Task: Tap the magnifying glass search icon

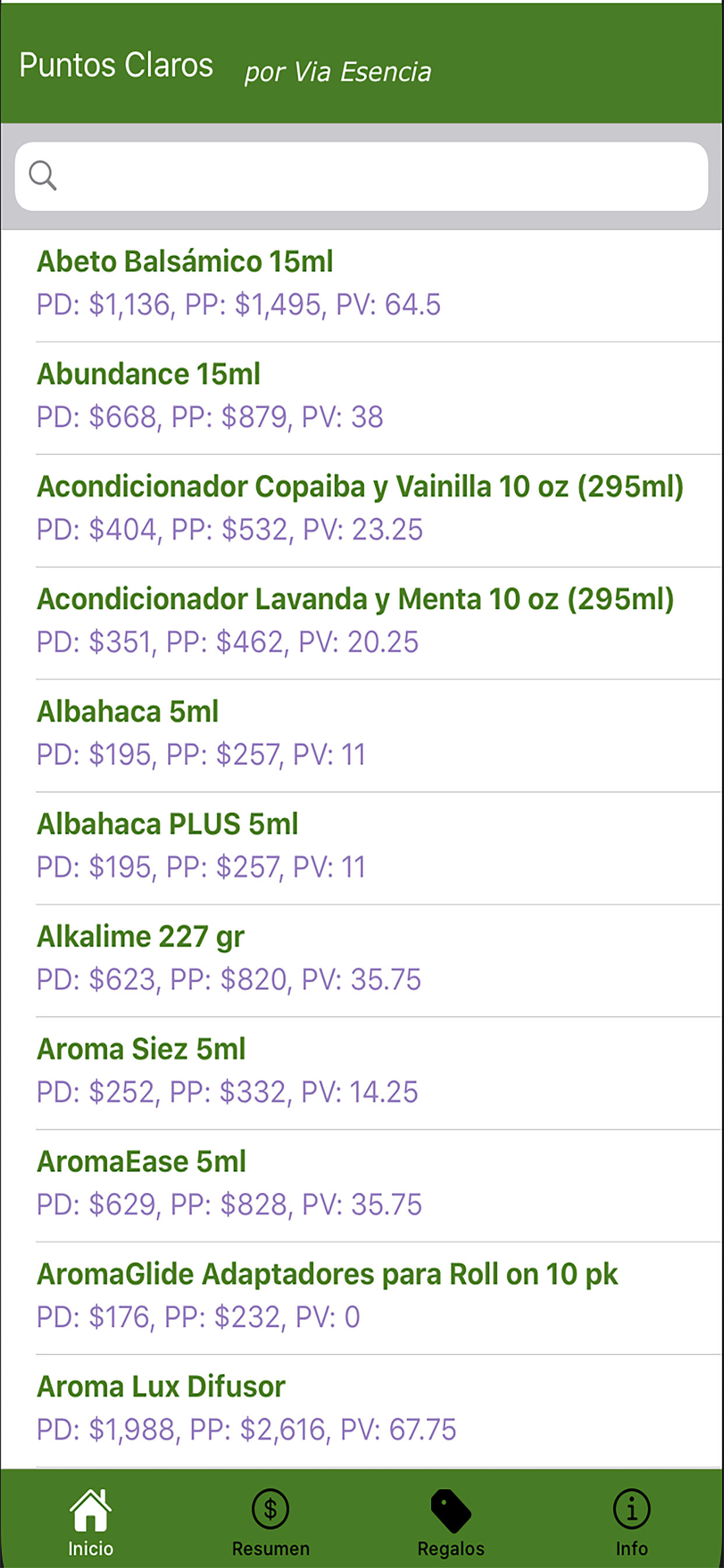Action: [44, 178]
